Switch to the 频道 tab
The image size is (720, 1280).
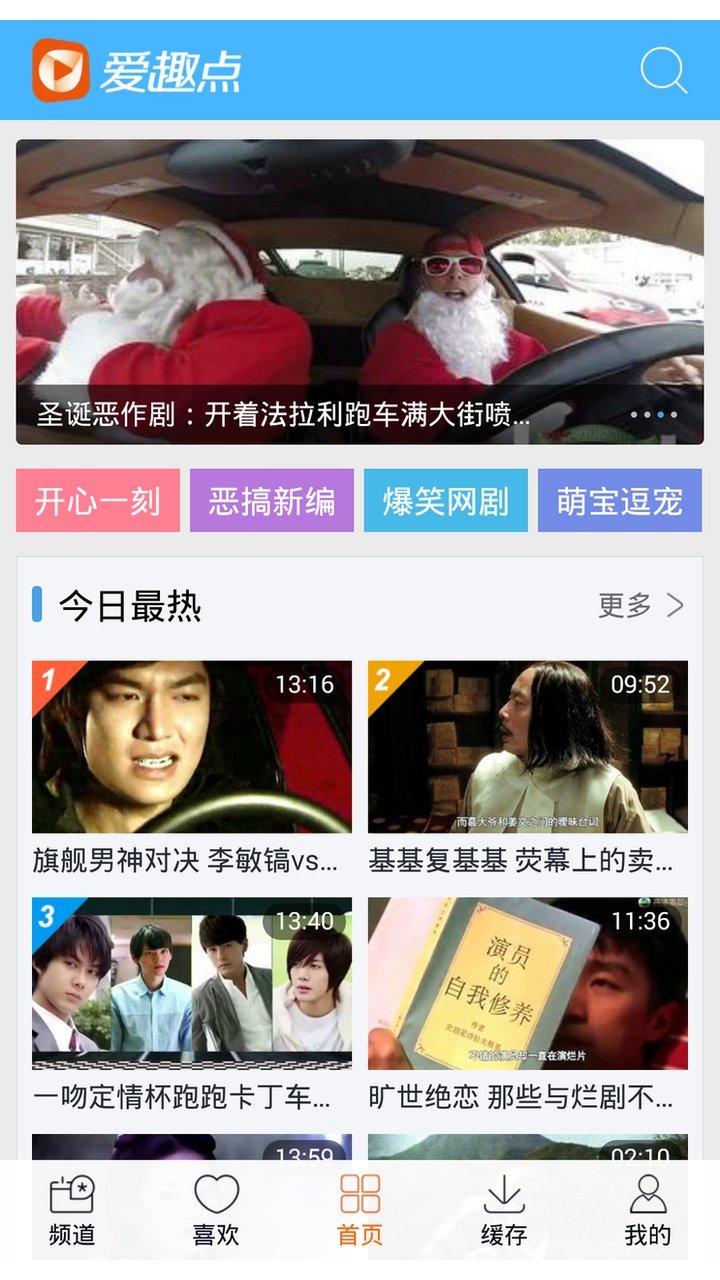point(72,1211)
